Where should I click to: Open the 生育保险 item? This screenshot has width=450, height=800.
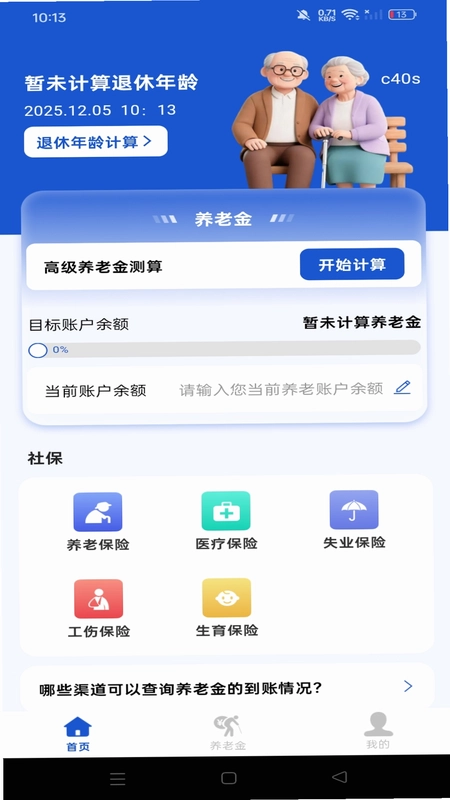[x=227, y=608]
